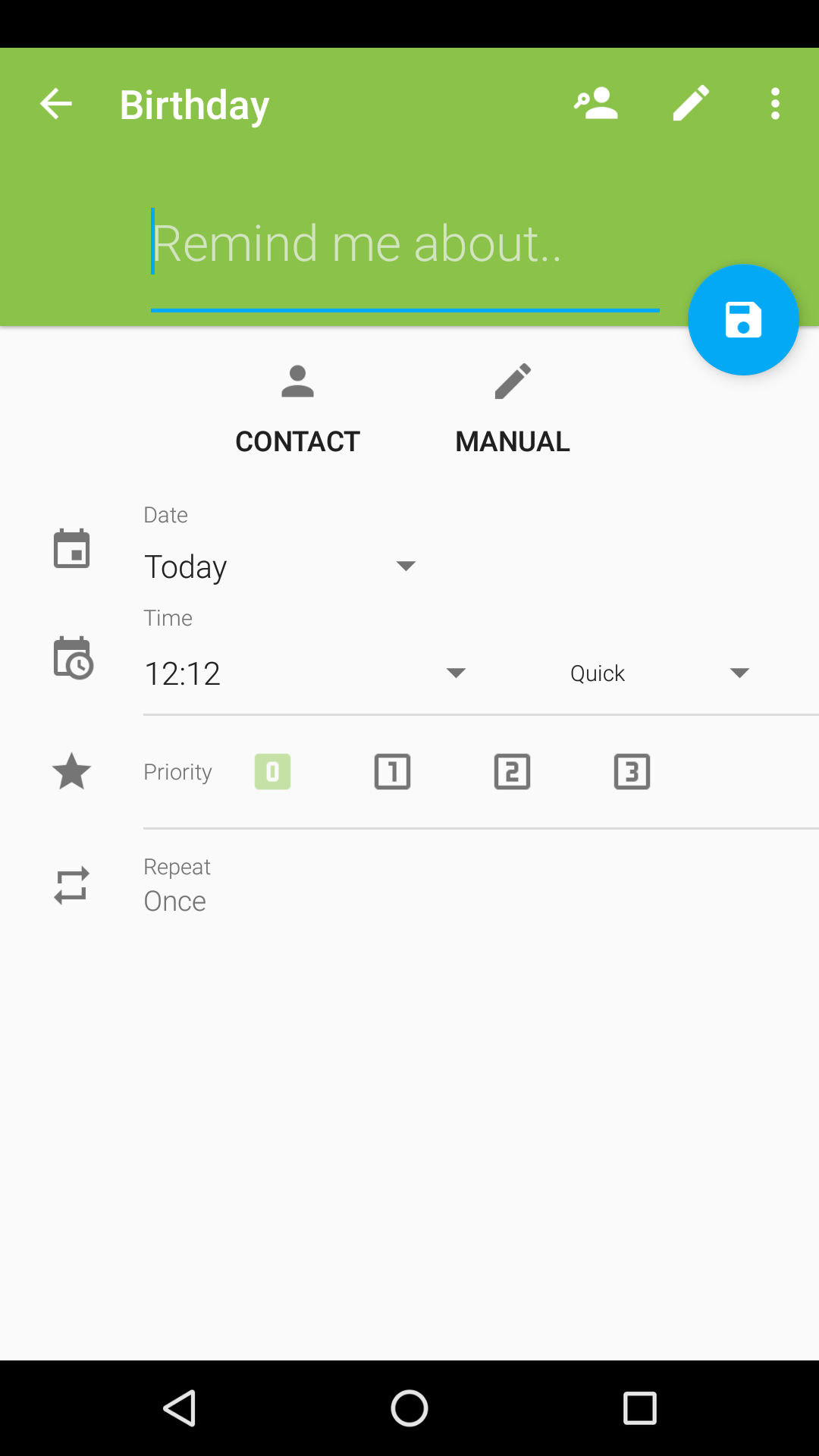
Task: Open the overflow menu
Action: point(775,104)
